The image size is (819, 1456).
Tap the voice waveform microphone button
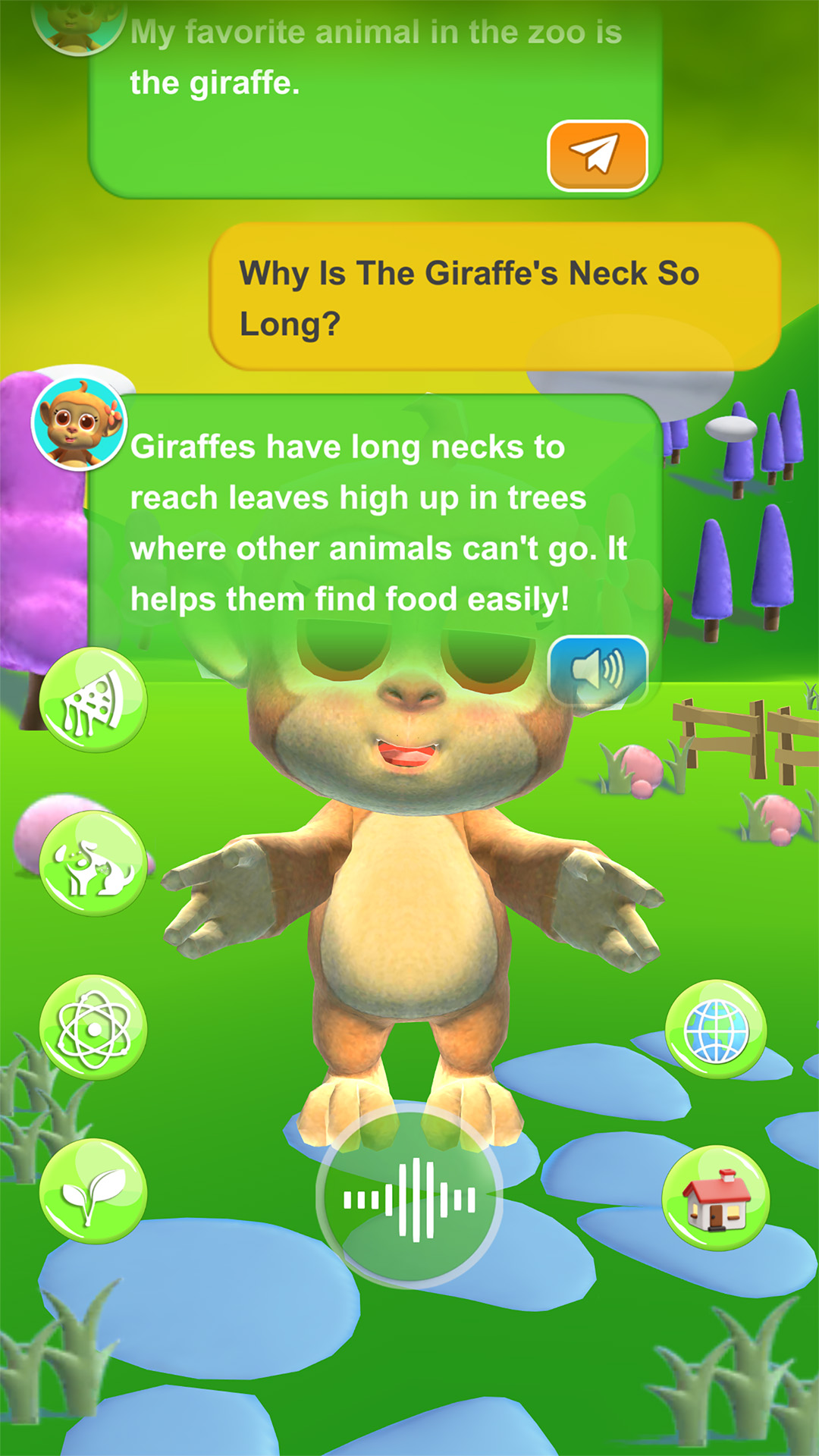tap(409, 1199)
